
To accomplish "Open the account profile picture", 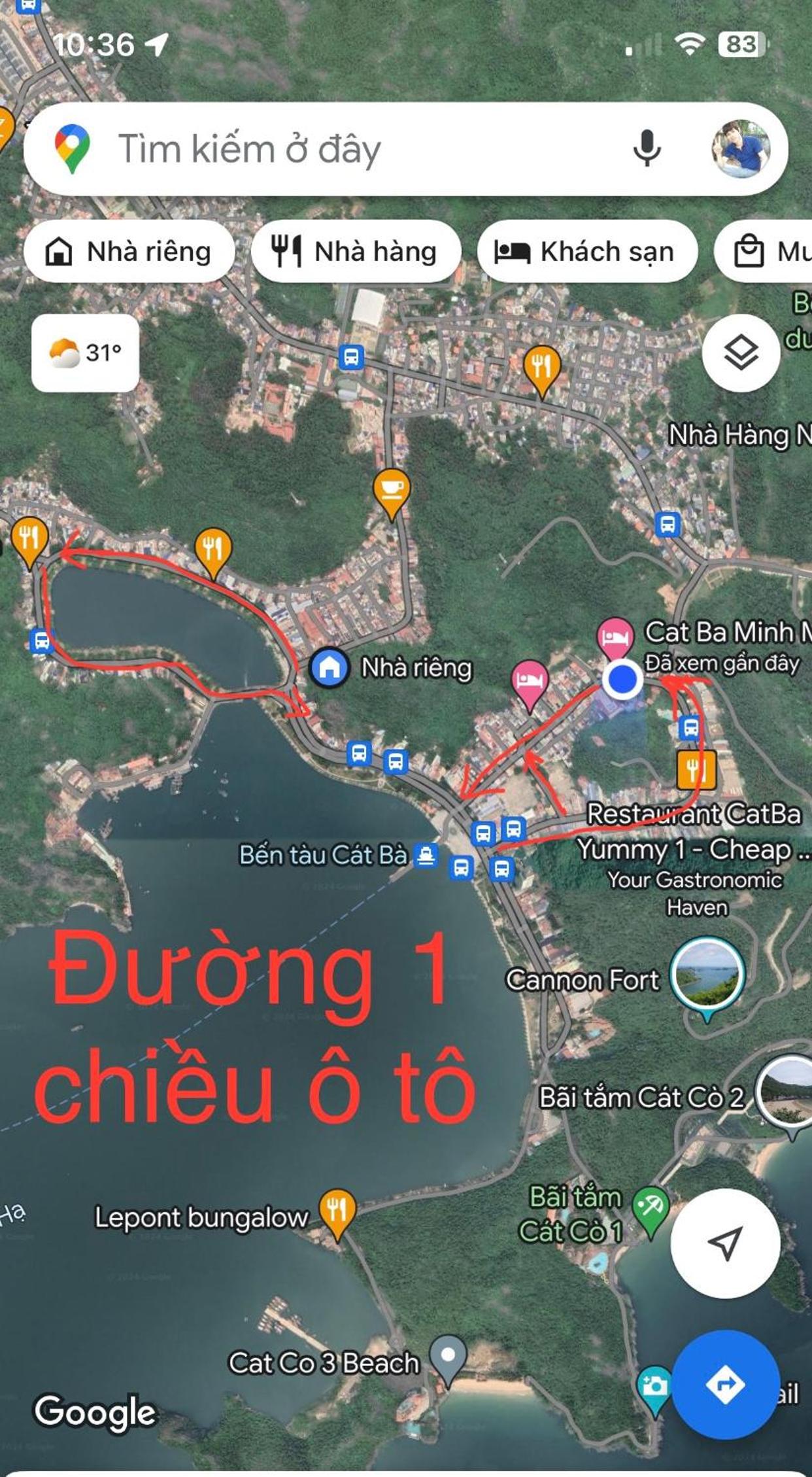I will [x=740, y=149].
